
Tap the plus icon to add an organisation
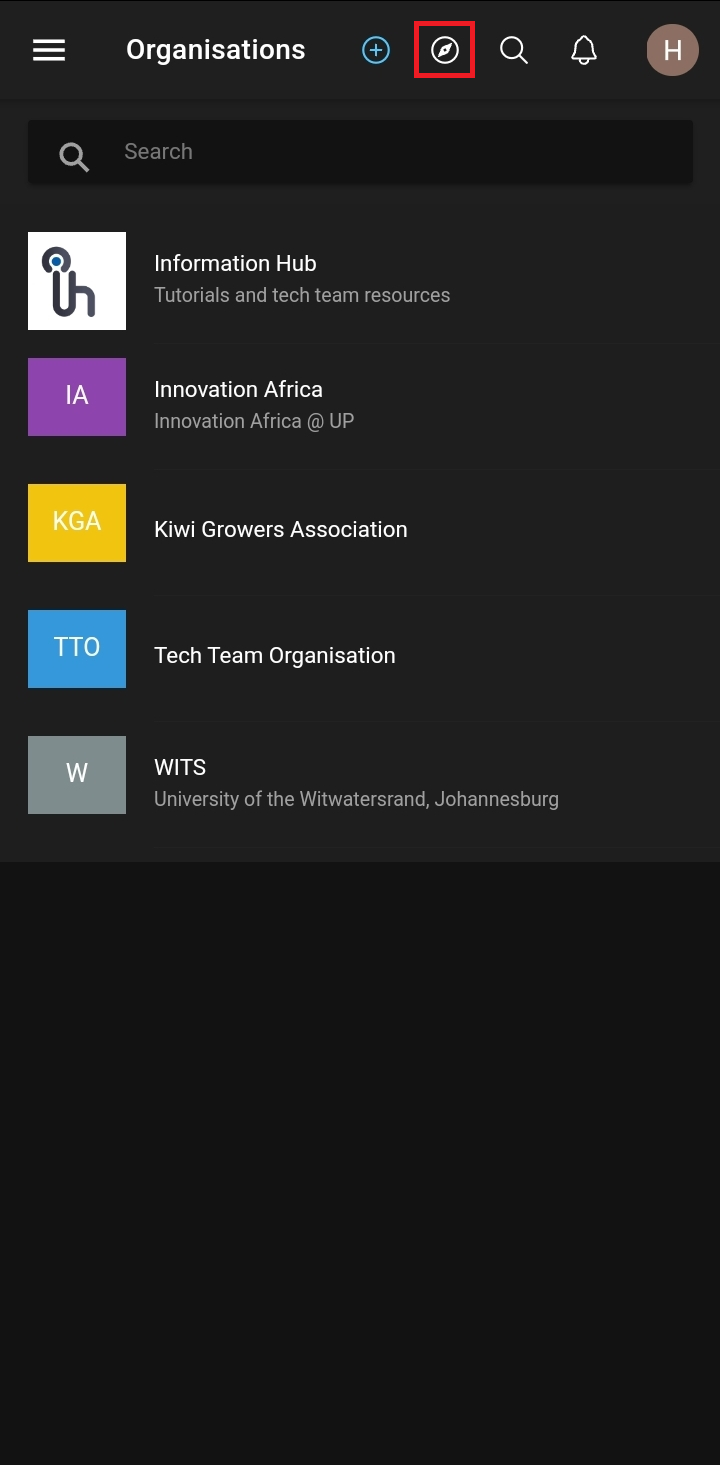(x=376, y=50)
